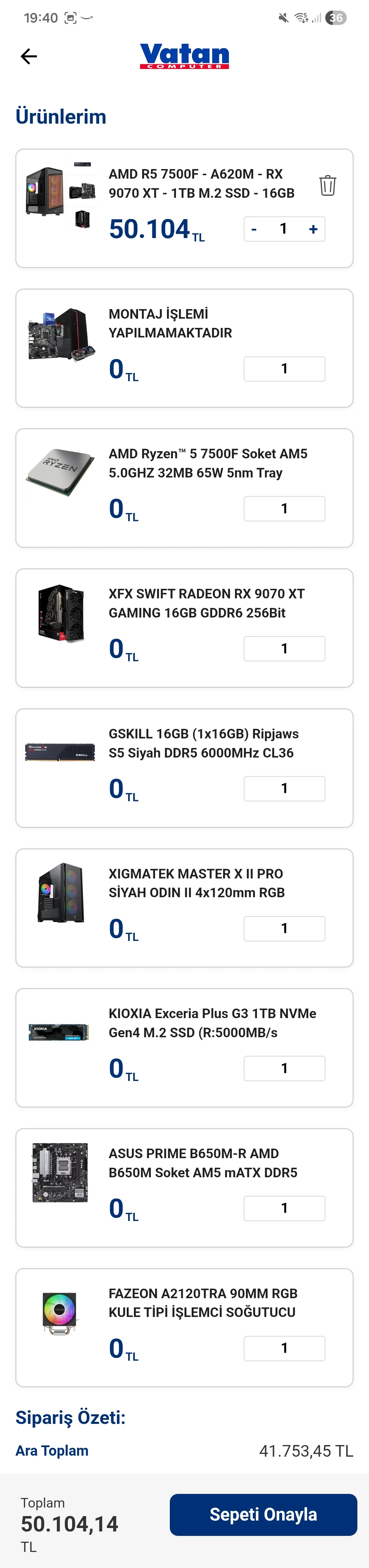Viewport: 369px width, 1568px height.
Task: View the KIOXIA Exceria Plus G3 SSD item
Action: point(212,1023)
